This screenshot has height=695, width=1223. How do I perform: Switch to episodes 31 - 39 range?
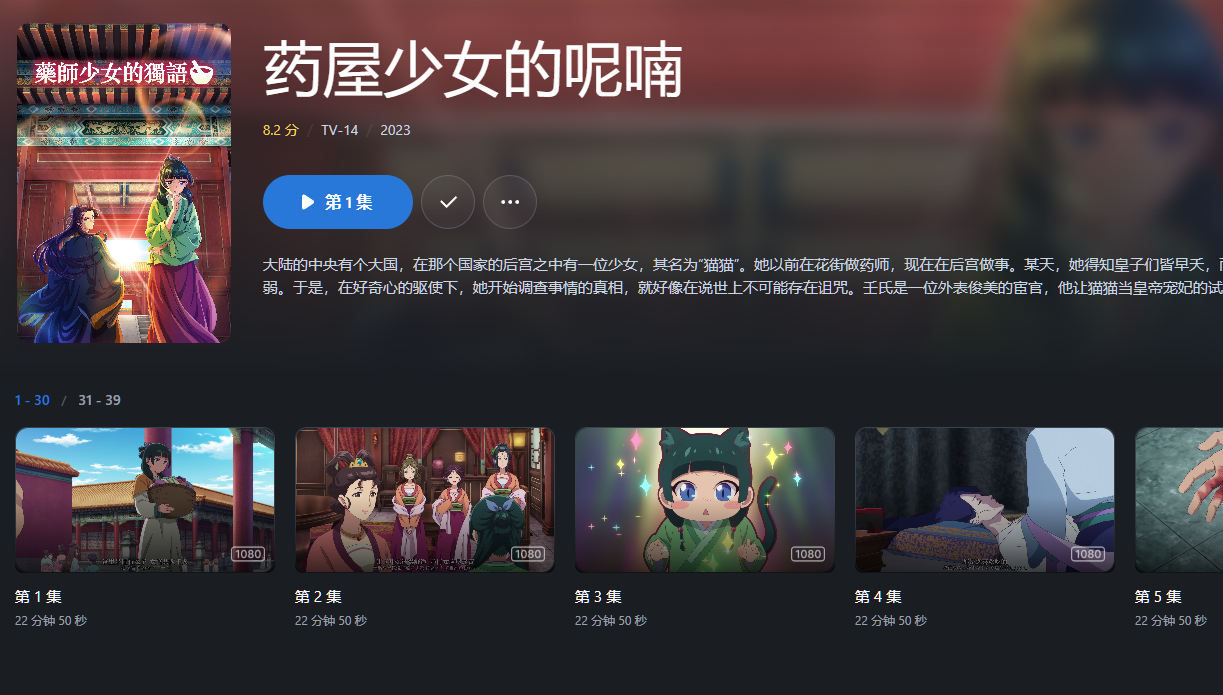coord(99,400)
